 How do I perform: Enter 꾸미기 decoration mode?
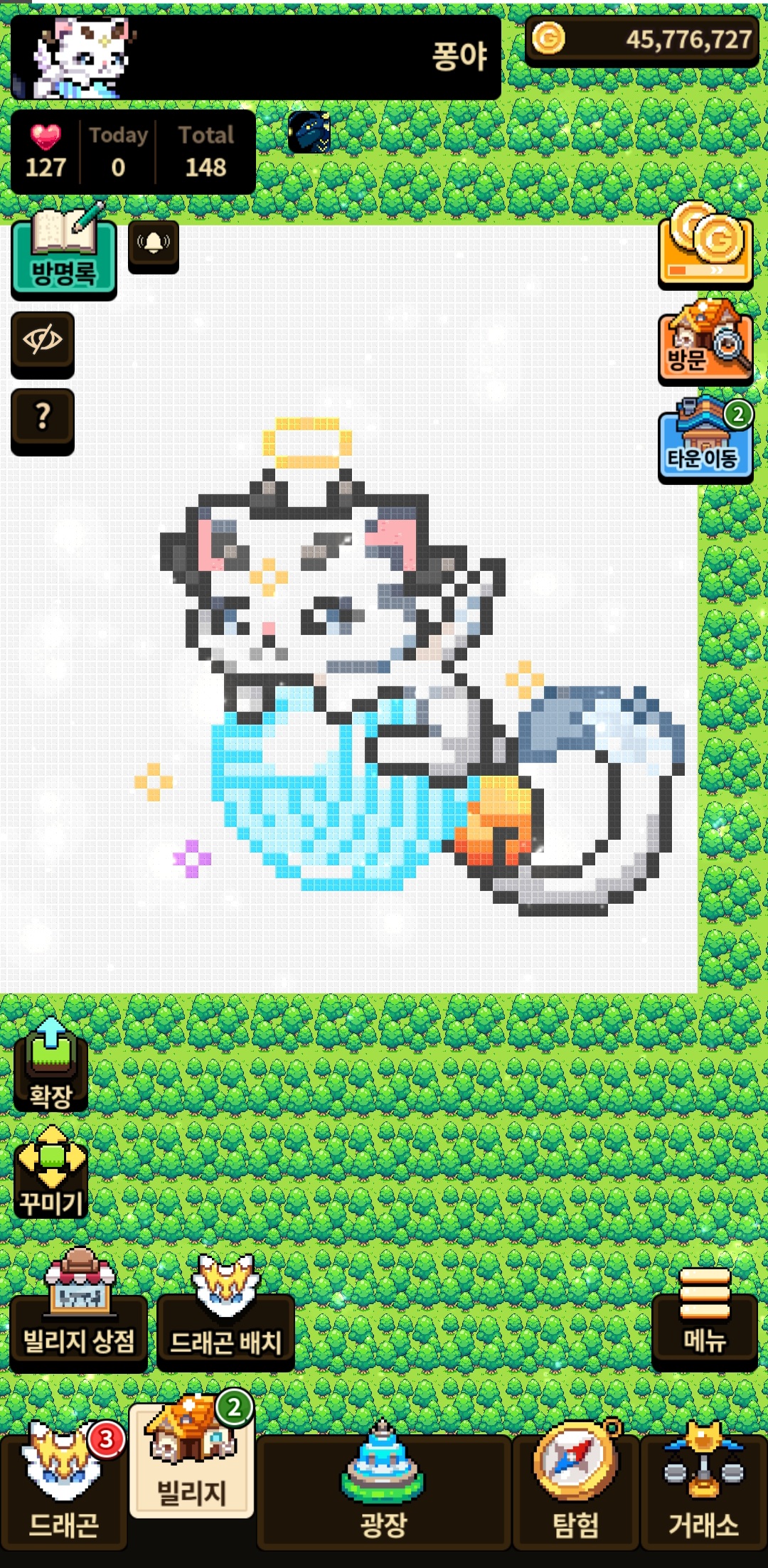(x=51, y=1172)
